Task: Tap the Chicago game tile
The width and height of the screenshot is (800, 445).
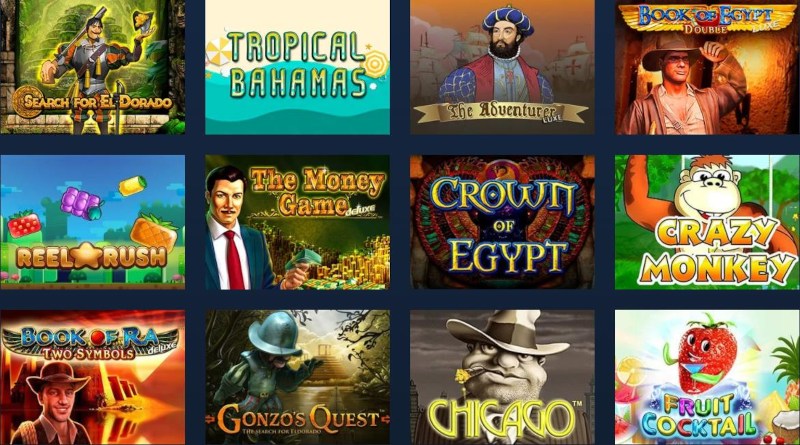Action: click(502, 377)
